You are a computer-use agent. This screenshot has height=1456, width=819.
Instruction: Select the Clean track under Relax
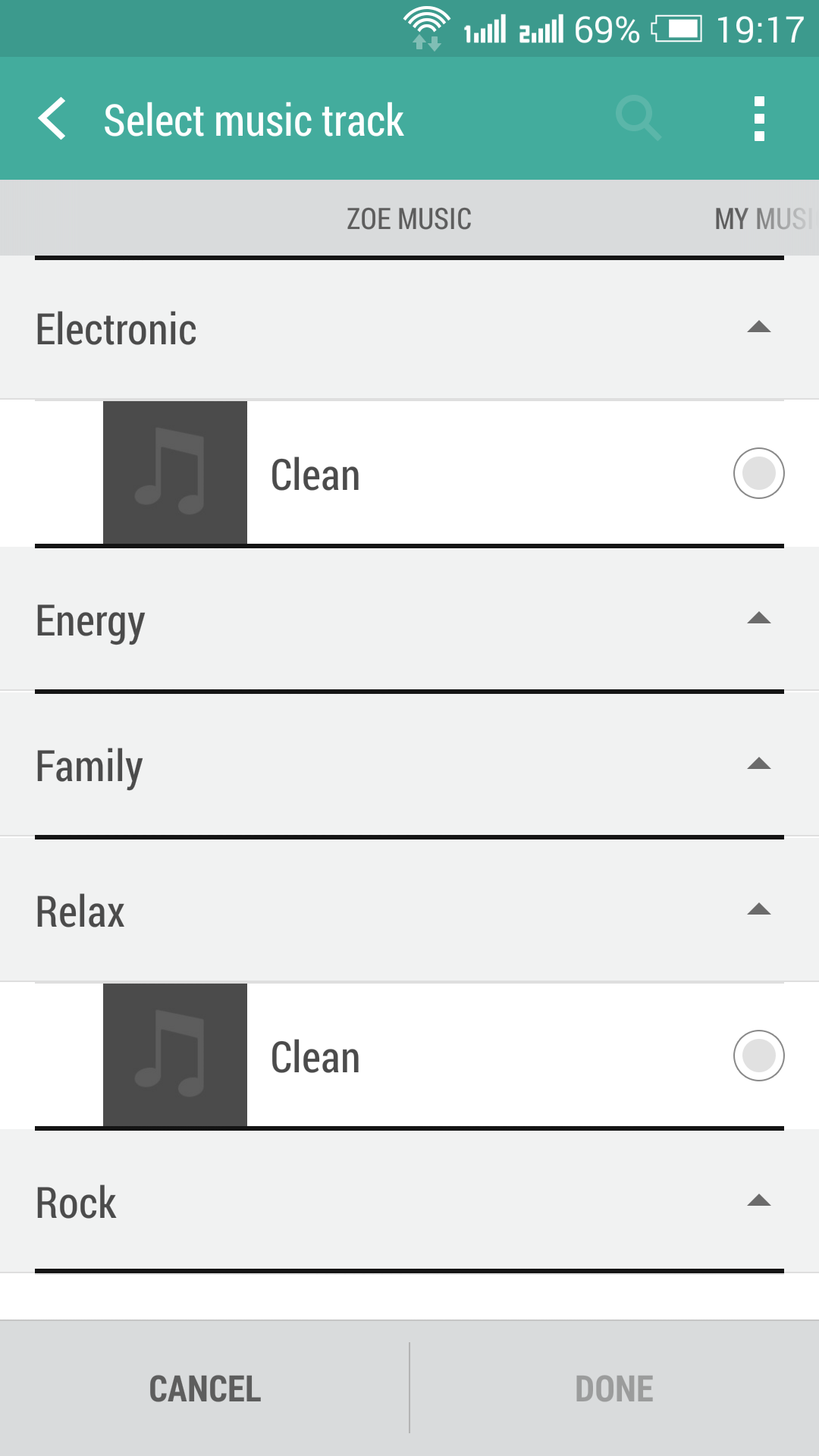[758, 1056]
